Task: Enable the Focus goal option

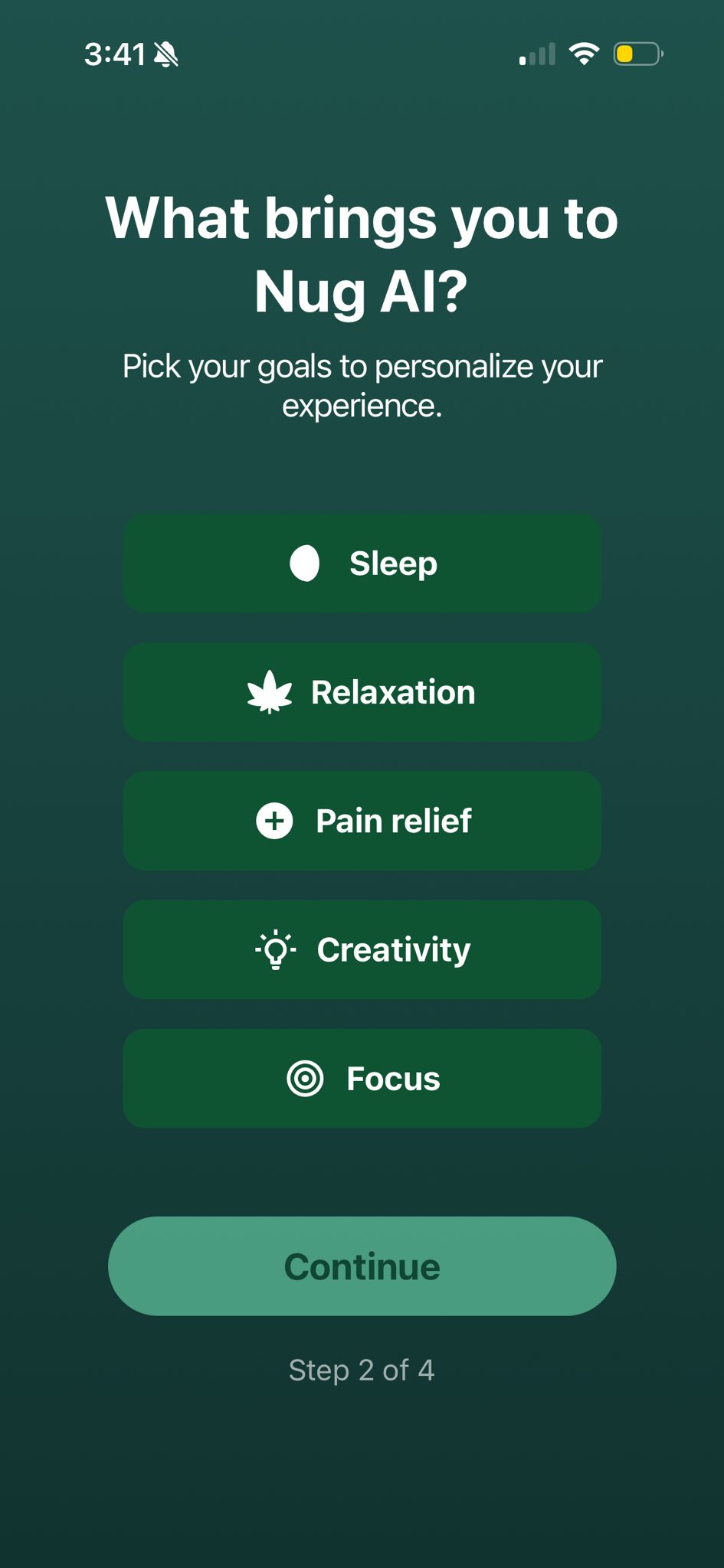Action: pos(362,1078)
